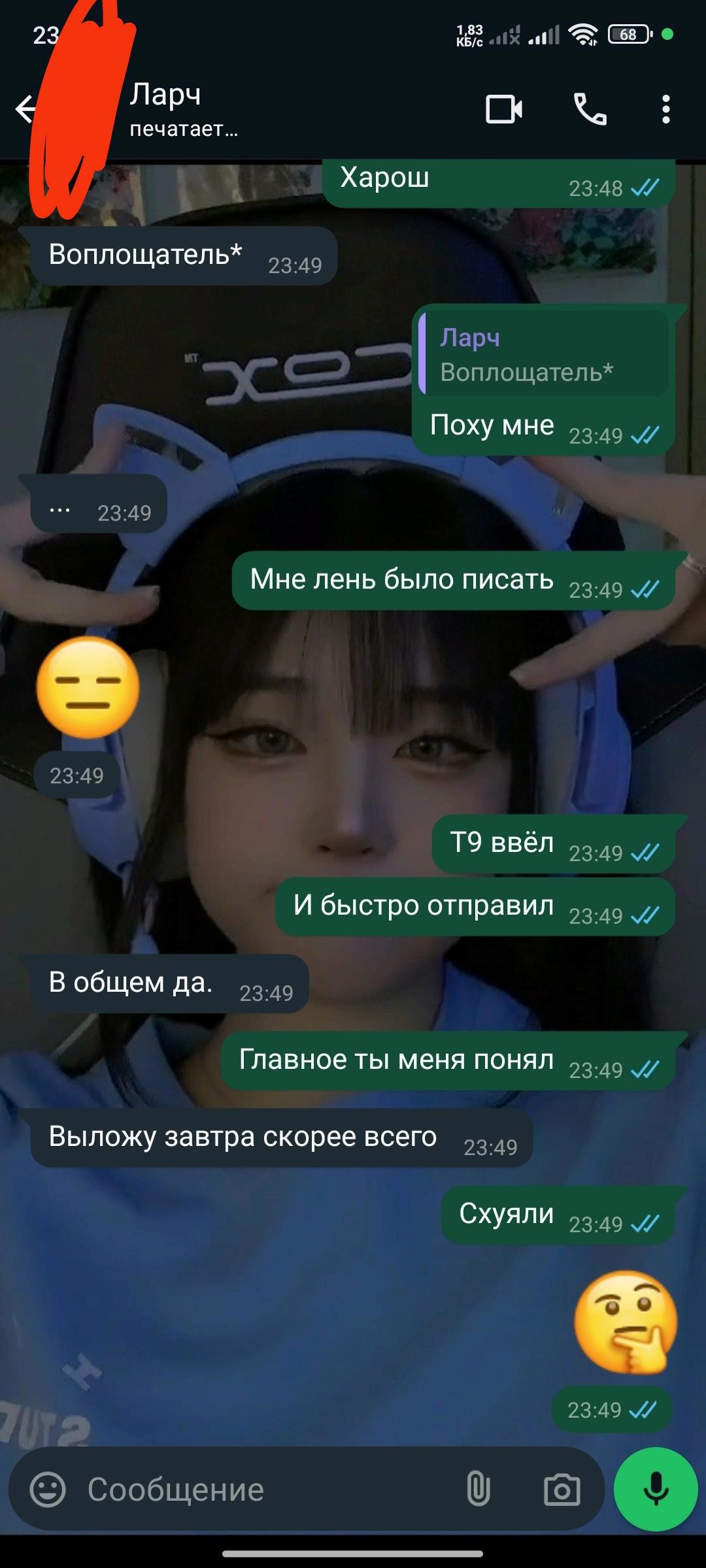Start a voice call with Ларч
The image size is (706, 1568).
[x=590, y=109]
